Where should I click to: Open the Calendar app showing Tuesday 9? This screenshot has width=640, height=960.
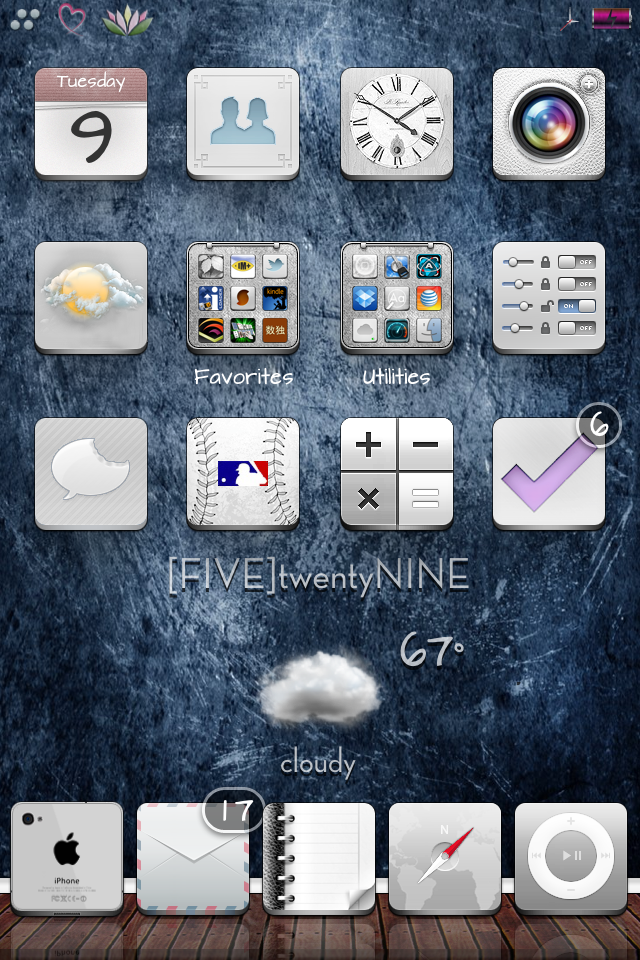91,123
